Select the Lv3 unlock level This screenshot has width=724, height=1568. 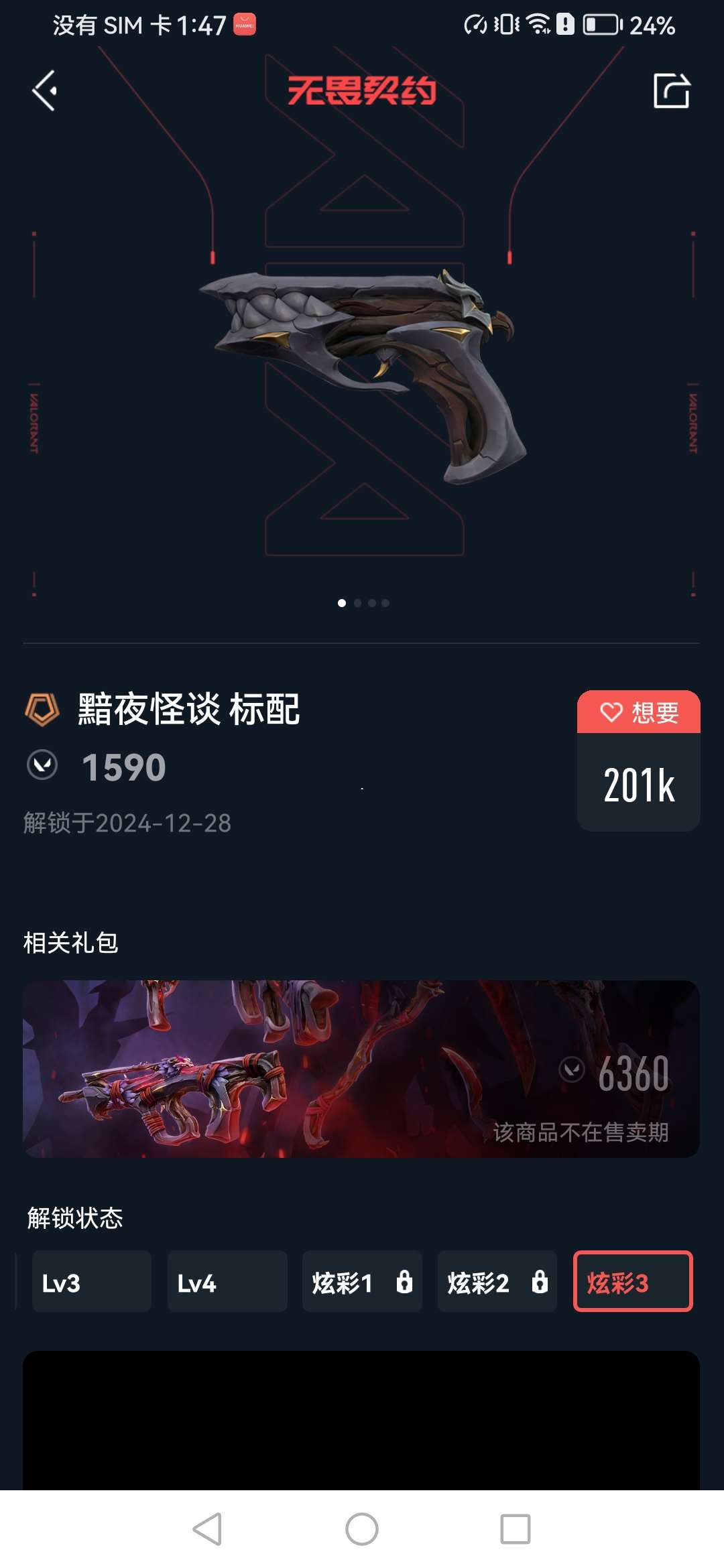coord(92,1281)
